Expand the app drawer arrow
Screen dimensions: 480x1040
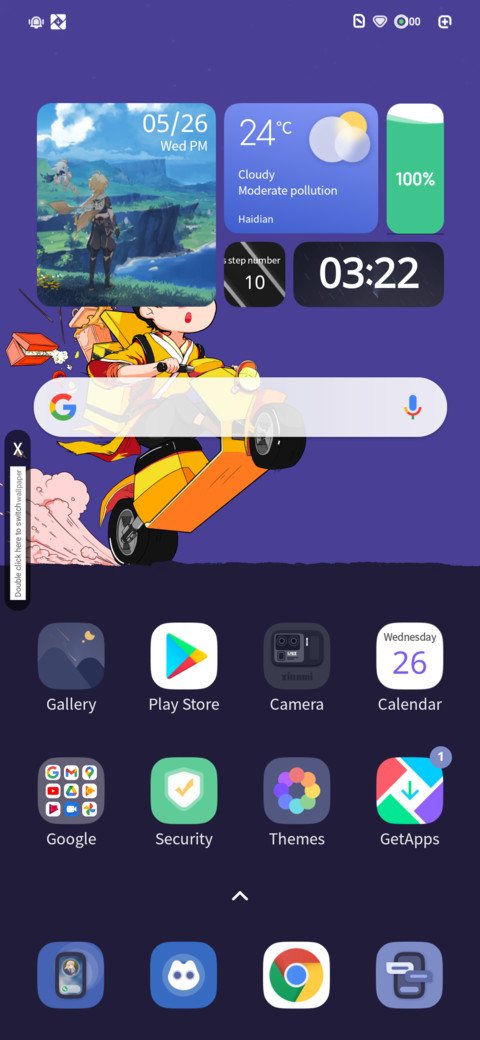click(x=240, y=896)
